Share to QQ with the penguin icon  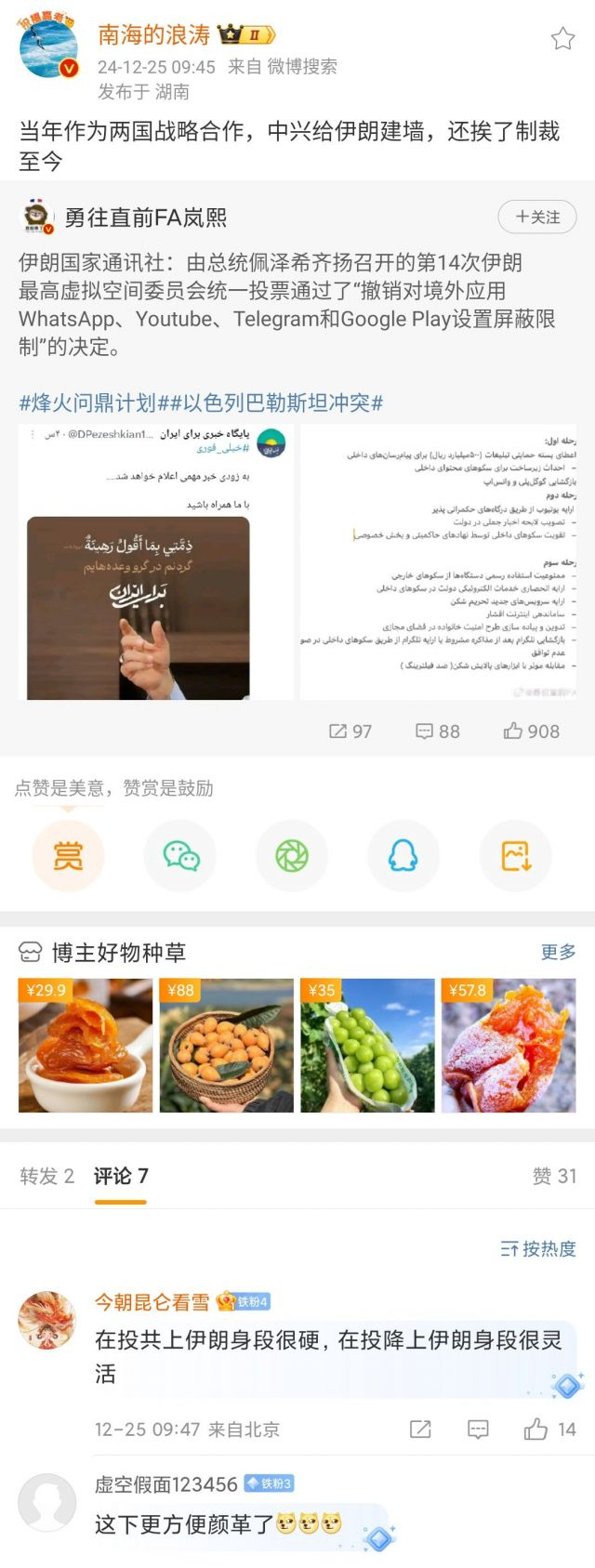403,856
